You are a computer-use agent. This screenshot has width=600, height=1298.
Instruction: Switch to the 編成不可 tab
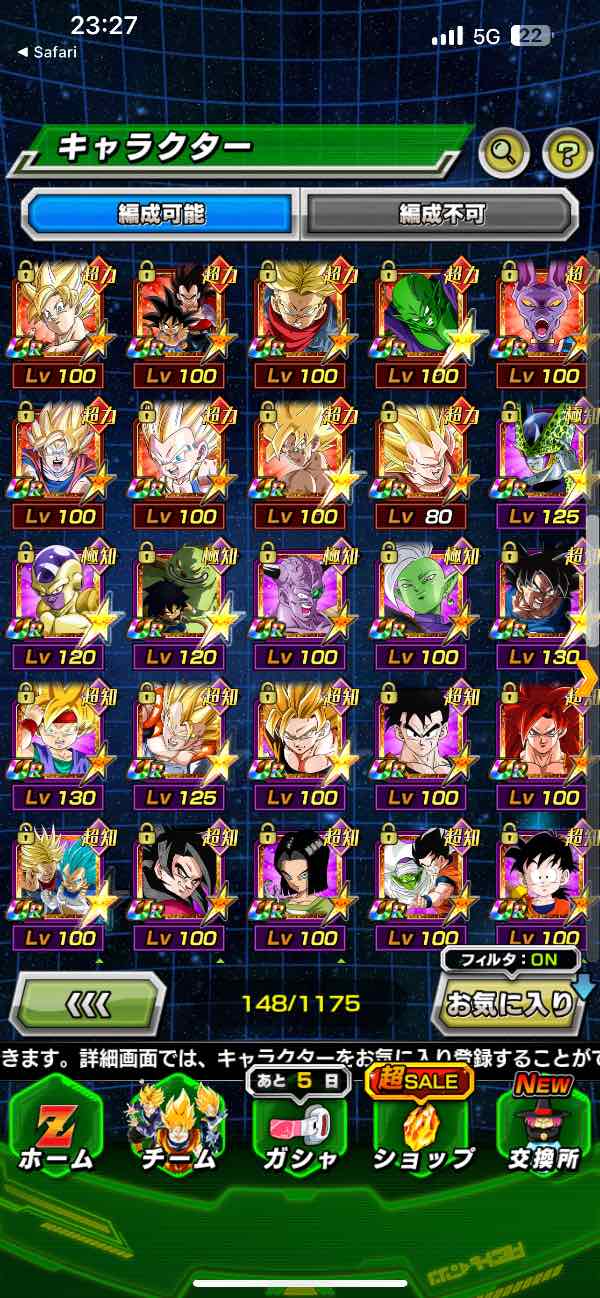click(441, 213)
